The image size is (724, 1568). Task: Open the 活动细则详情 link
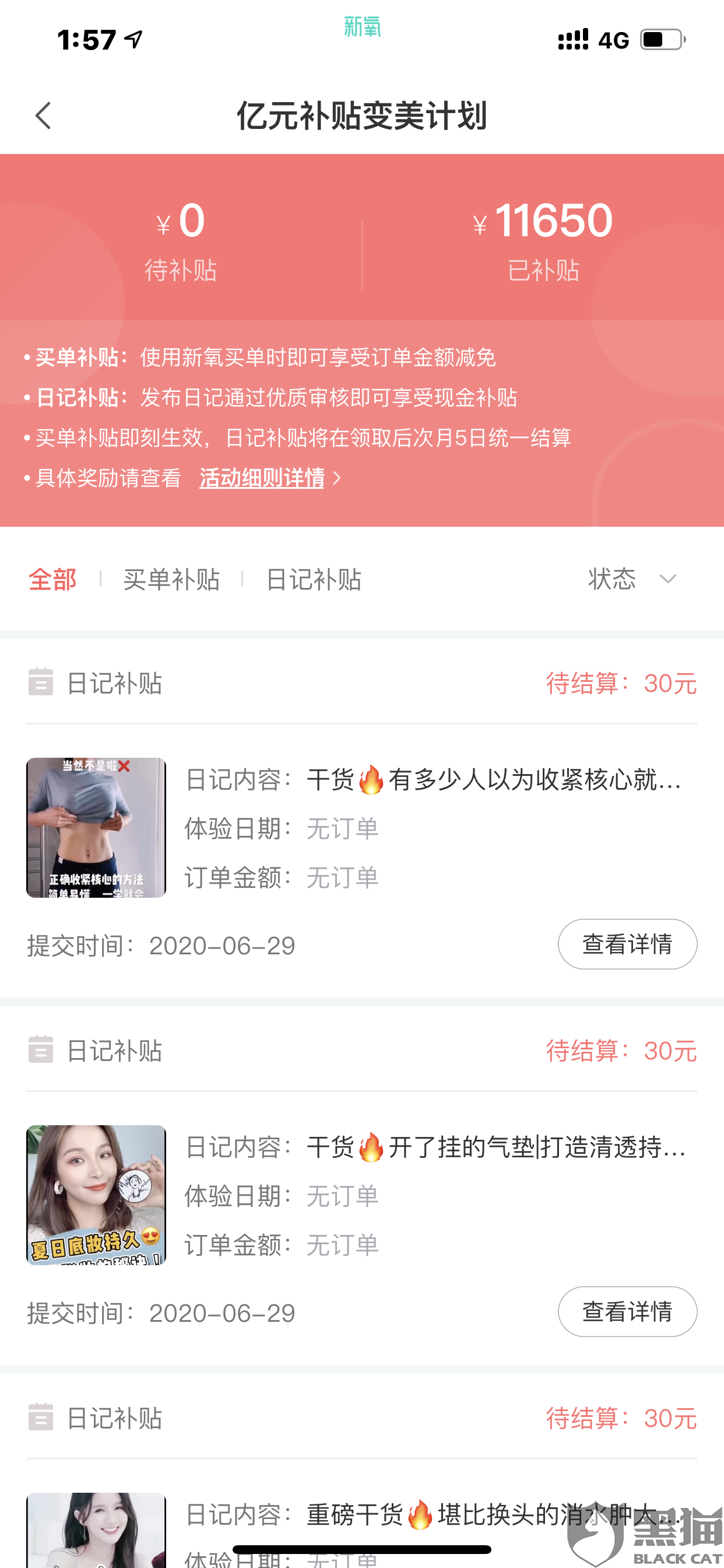[x=262, y=478]
